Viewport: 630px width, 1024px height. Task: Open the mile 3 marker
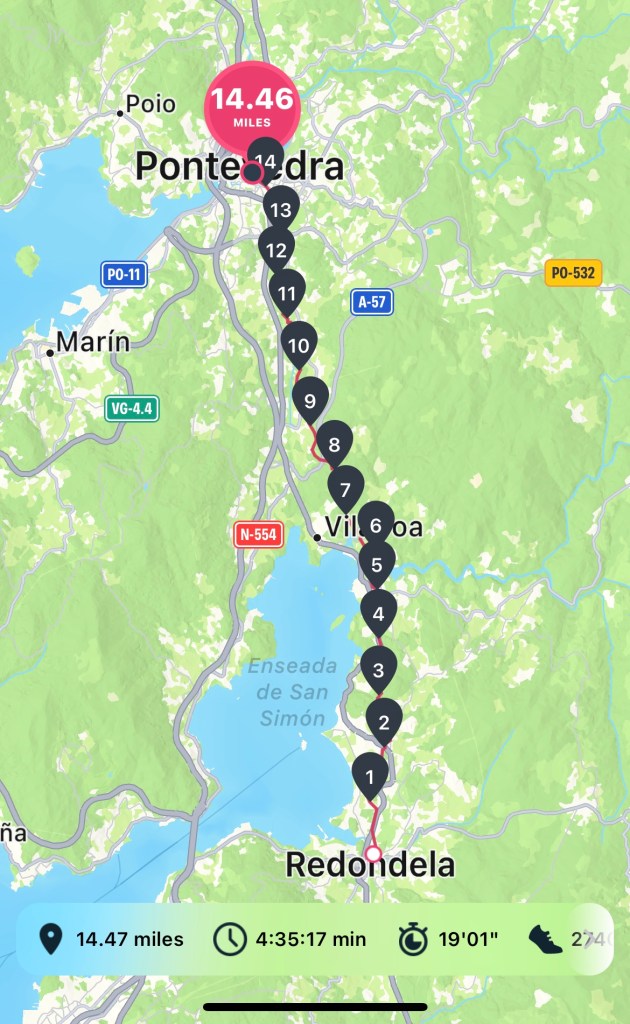click(x=378, y=669)
